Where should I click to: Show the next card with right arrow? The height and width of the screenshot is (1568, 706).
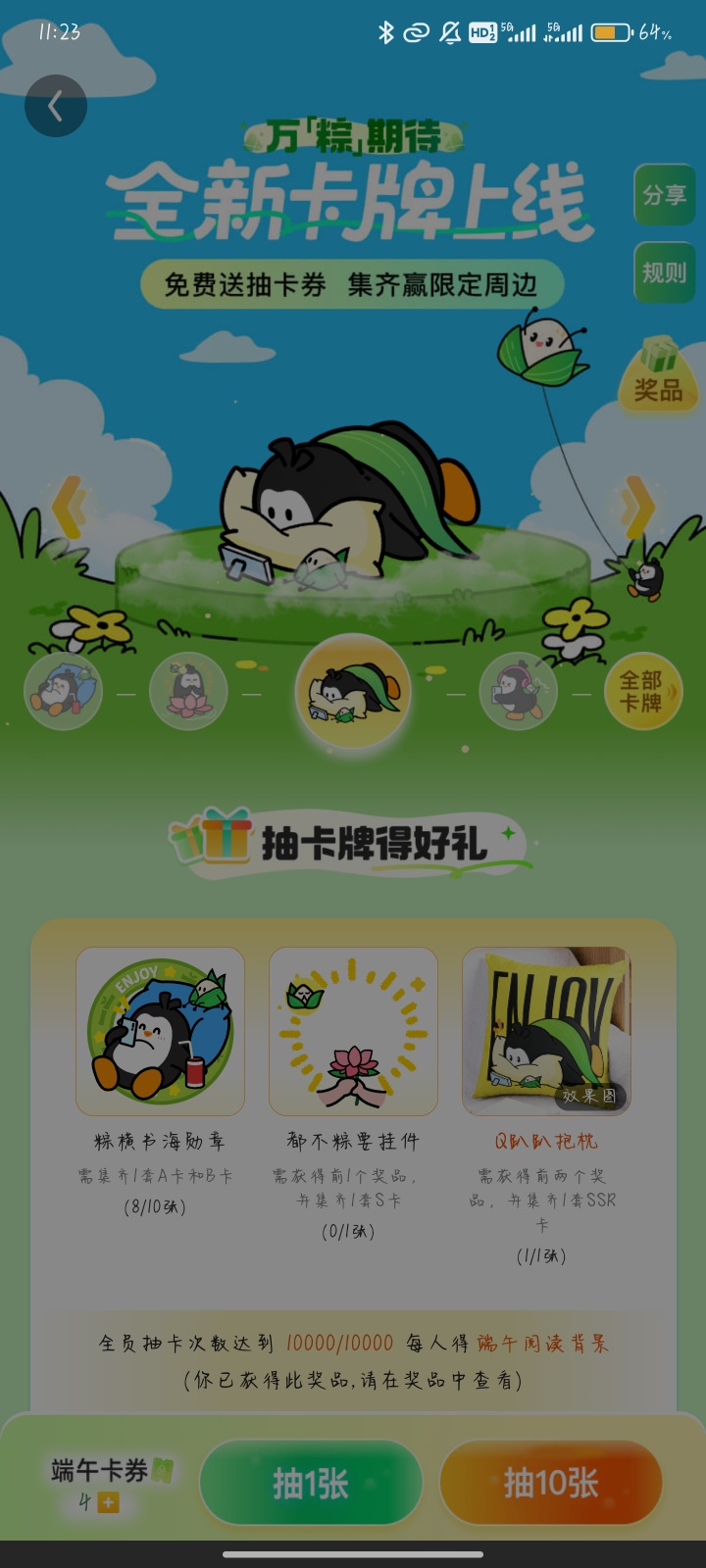coord(636,507)
